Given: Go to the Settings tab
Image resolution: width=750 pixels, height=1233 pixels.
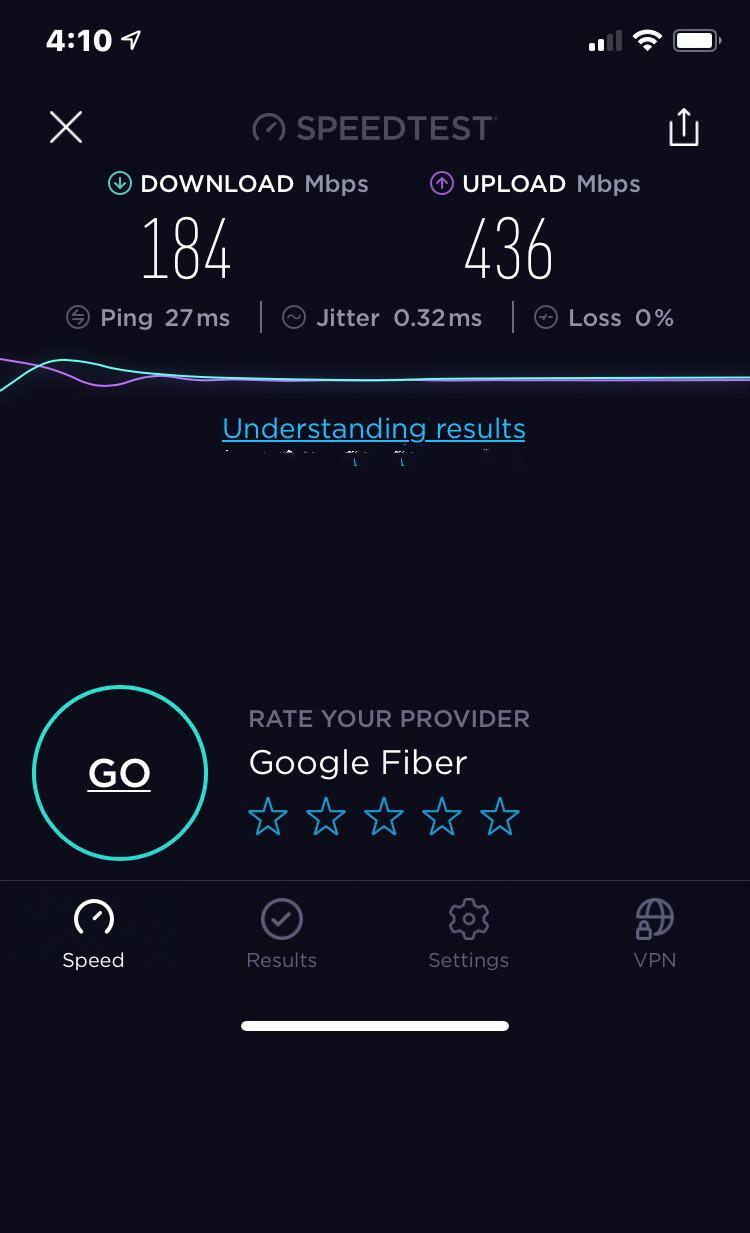Looking at the screenshot, I should (x=468, y=935).
